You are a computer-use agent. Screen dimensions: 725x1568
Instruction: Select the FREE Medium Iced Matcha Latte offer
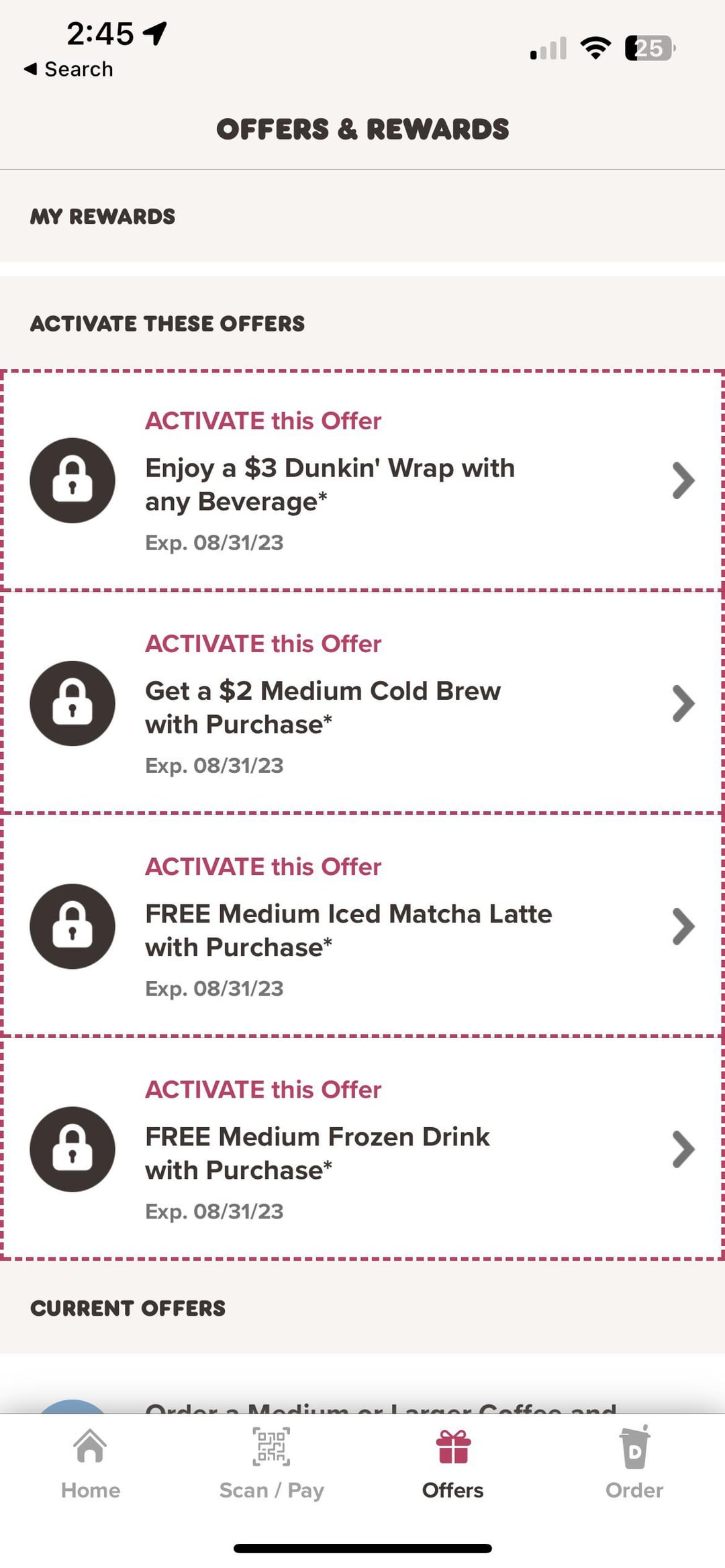(x=362, y=926)
